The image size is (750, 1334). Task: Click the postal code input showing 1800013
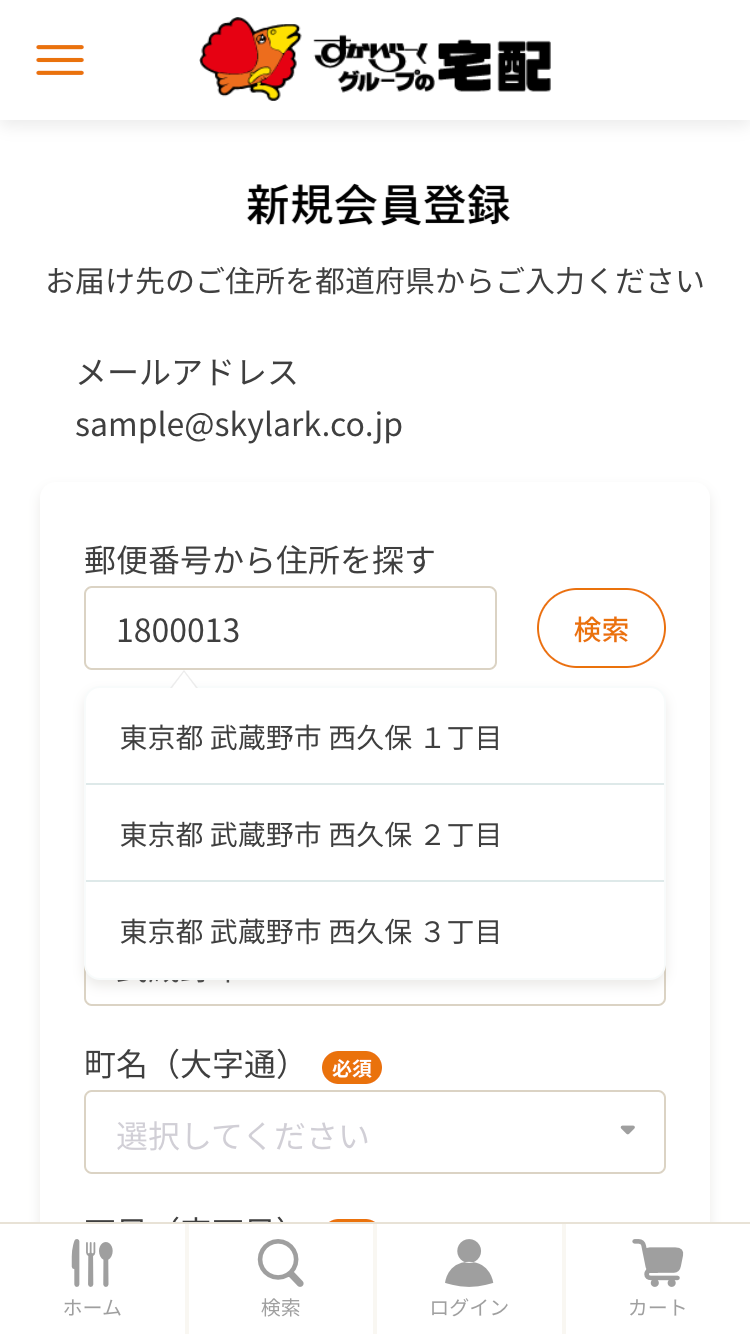coord(290,628)
